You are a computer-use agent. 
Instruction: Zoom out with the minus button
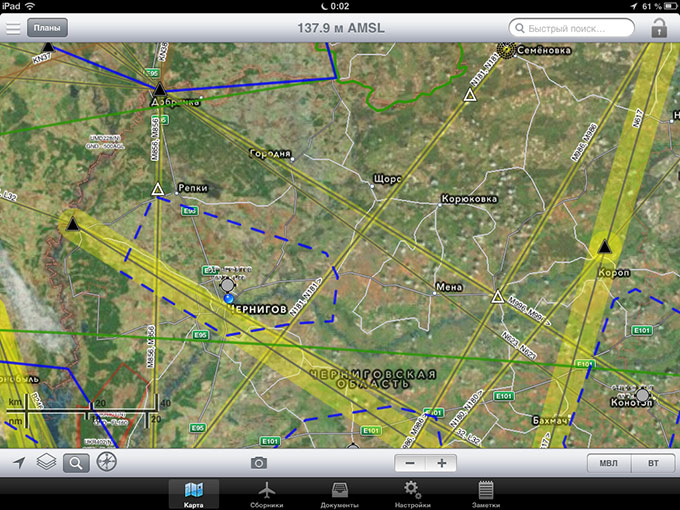(x=410, y=463)
